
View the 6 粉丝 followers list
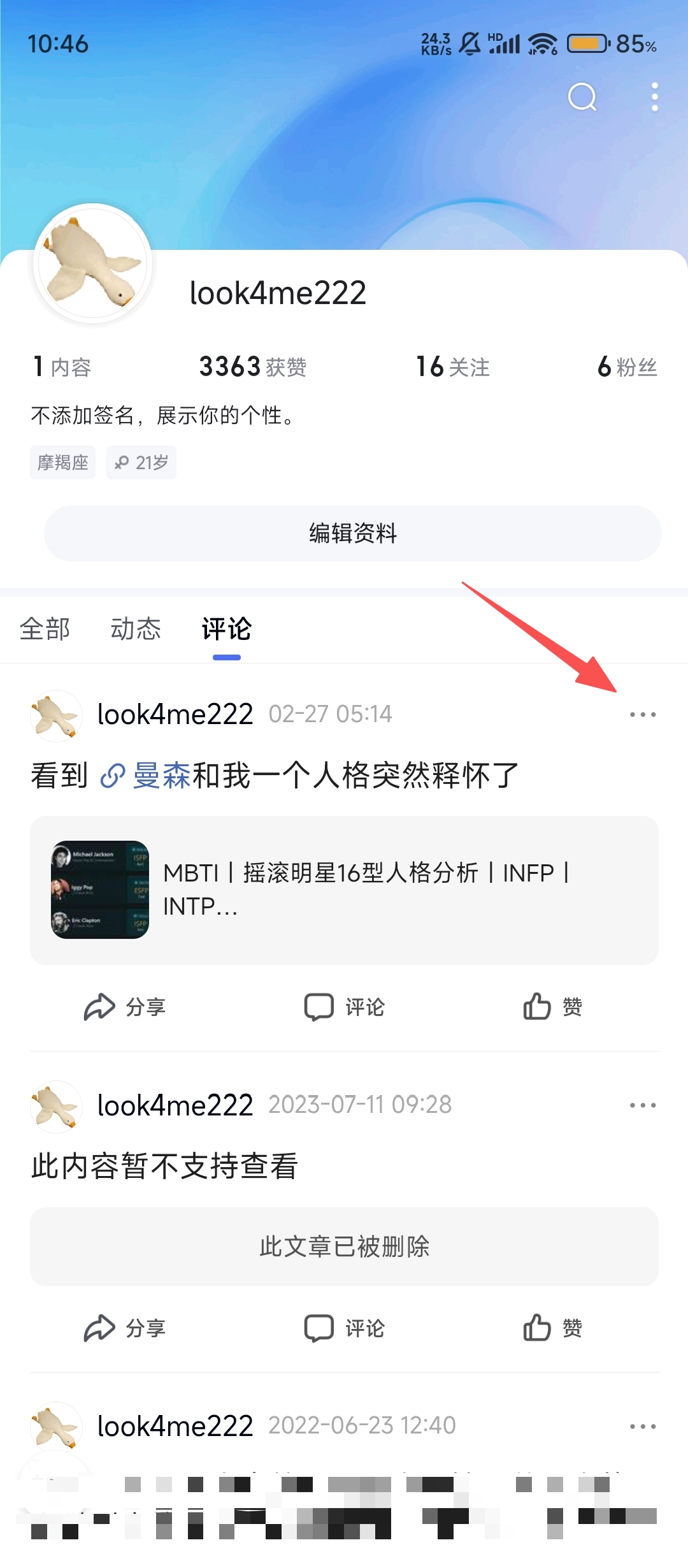click(x=627, y=367)
